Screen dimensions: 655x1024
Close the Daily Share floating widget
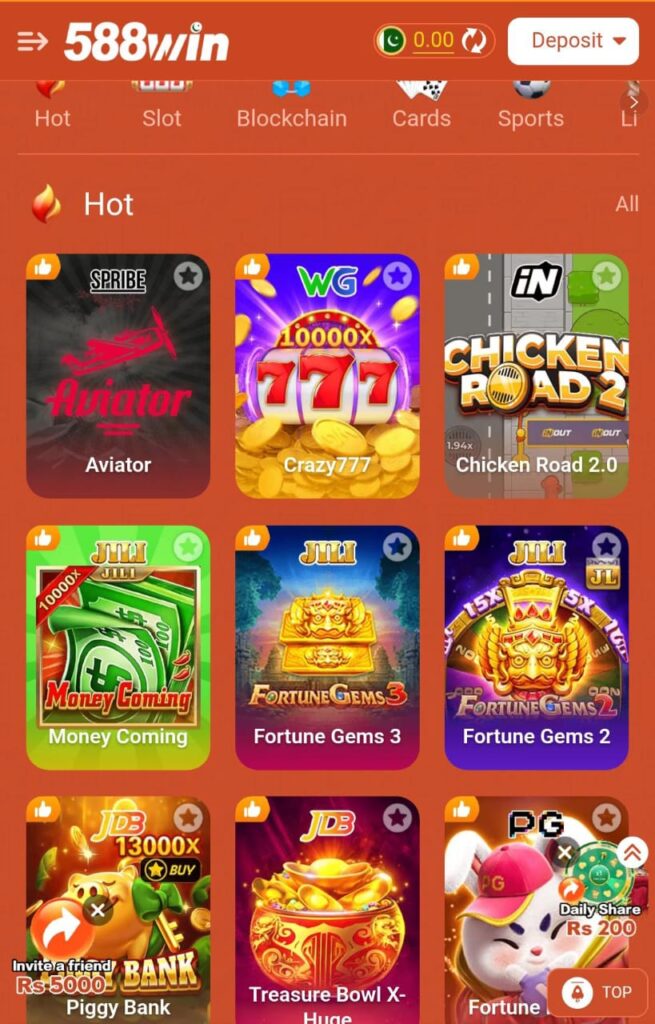point(565,852)
